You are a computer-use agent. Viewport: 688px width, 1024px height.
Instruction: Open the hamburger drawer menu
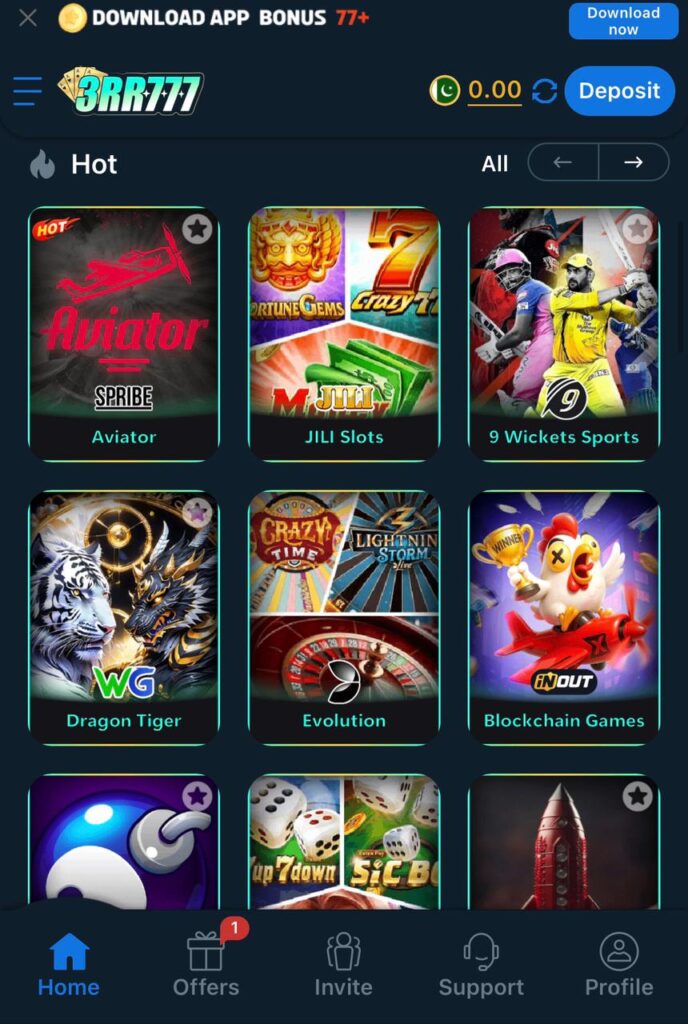[x=28, y=91]
